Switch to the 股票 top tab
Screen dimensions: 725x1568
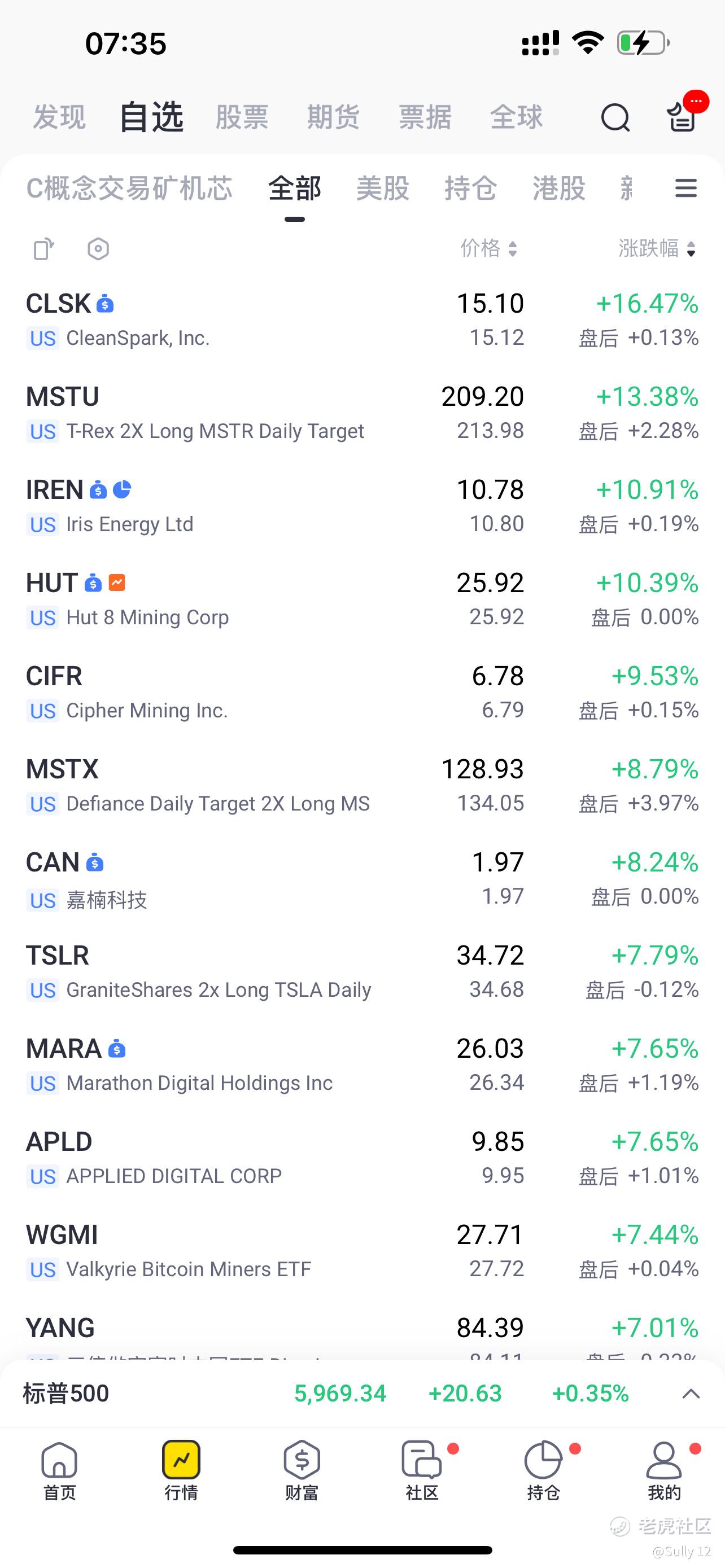tap(242, 117)
